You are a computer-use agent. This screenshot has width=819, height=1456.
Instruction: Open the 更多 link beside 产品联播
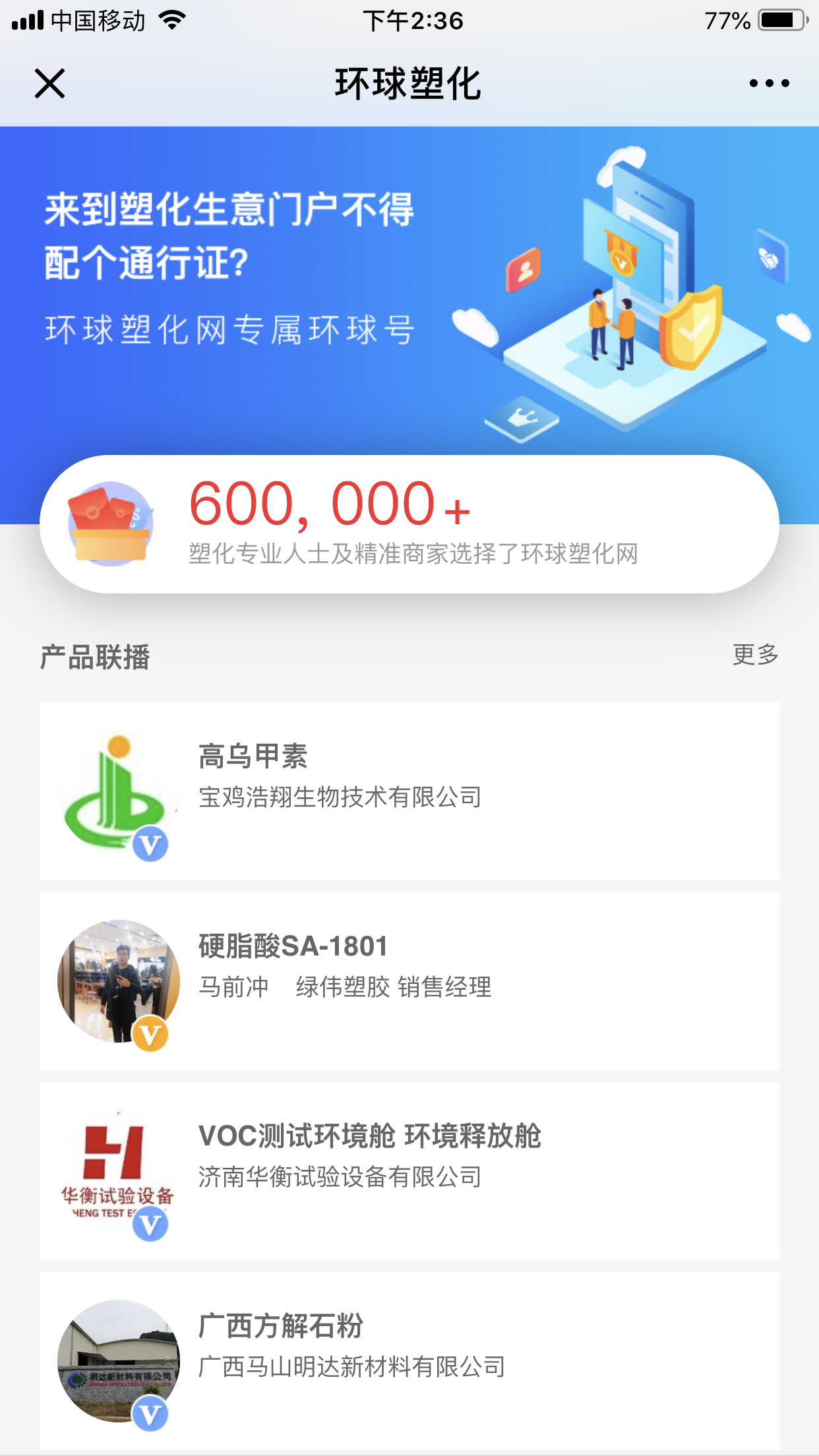click(754, 655)
